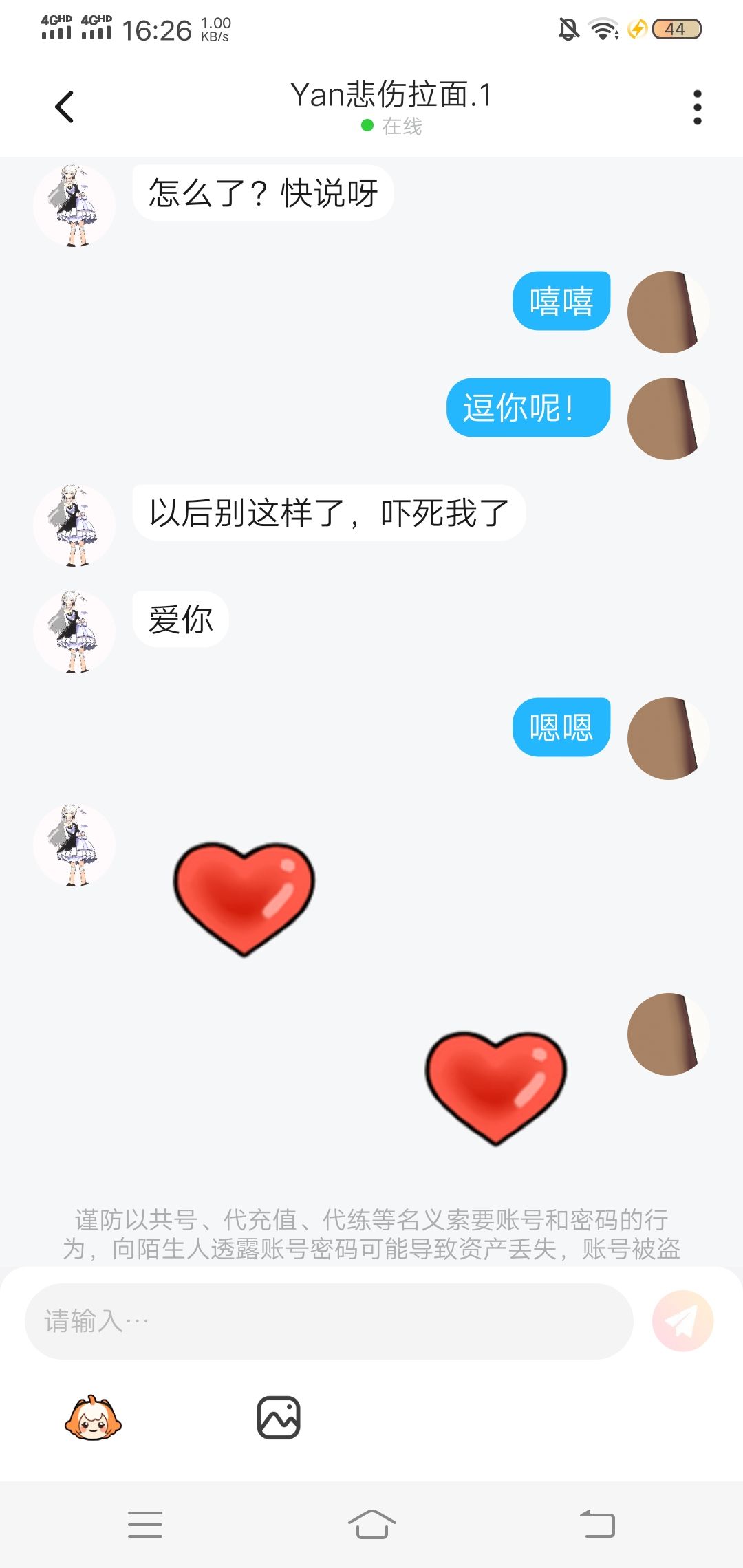This screenshot has width=743, height=1568.
Task: Open recent apps from navigation bar
Action: point(145,1524)
